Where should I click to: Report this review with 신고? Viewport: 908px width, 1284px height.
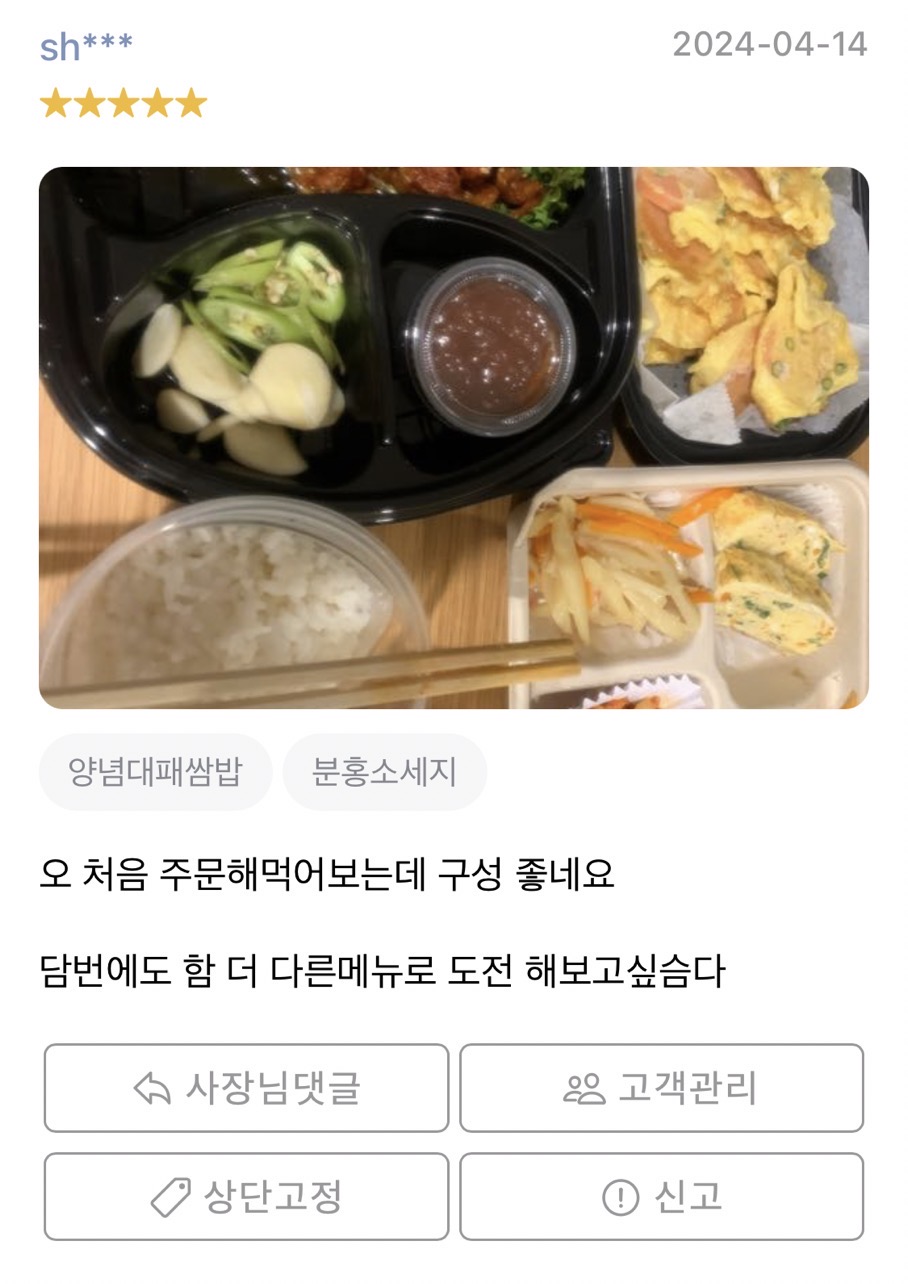pos(661,1196)
